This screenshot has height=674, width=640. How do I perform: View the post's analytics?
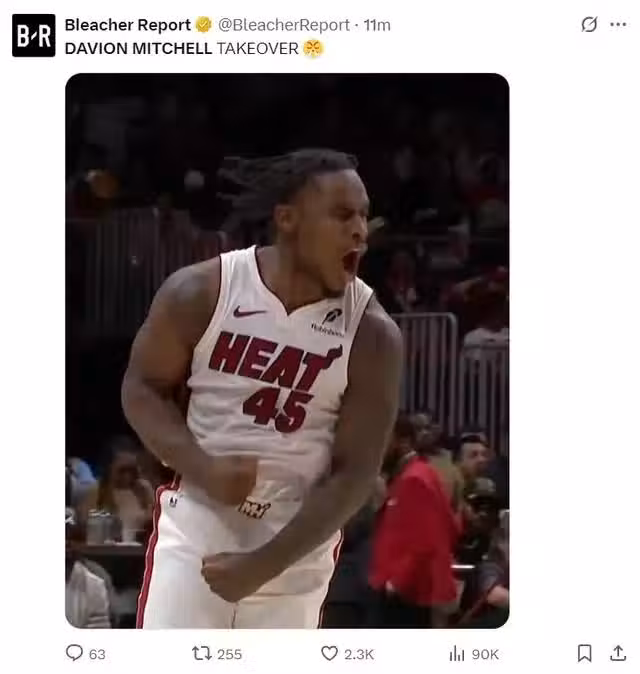pyautogui.click(x=457, y=653)
